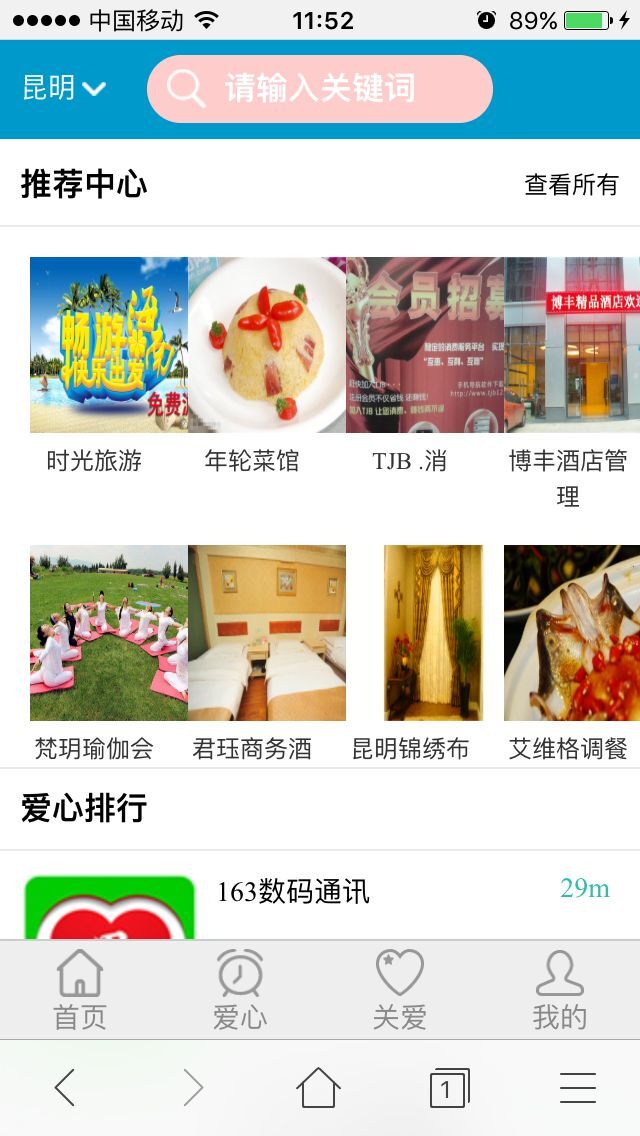Switch to the 爱心 tab
Viewport: 640px width, 1136px height.
point(240,990)
